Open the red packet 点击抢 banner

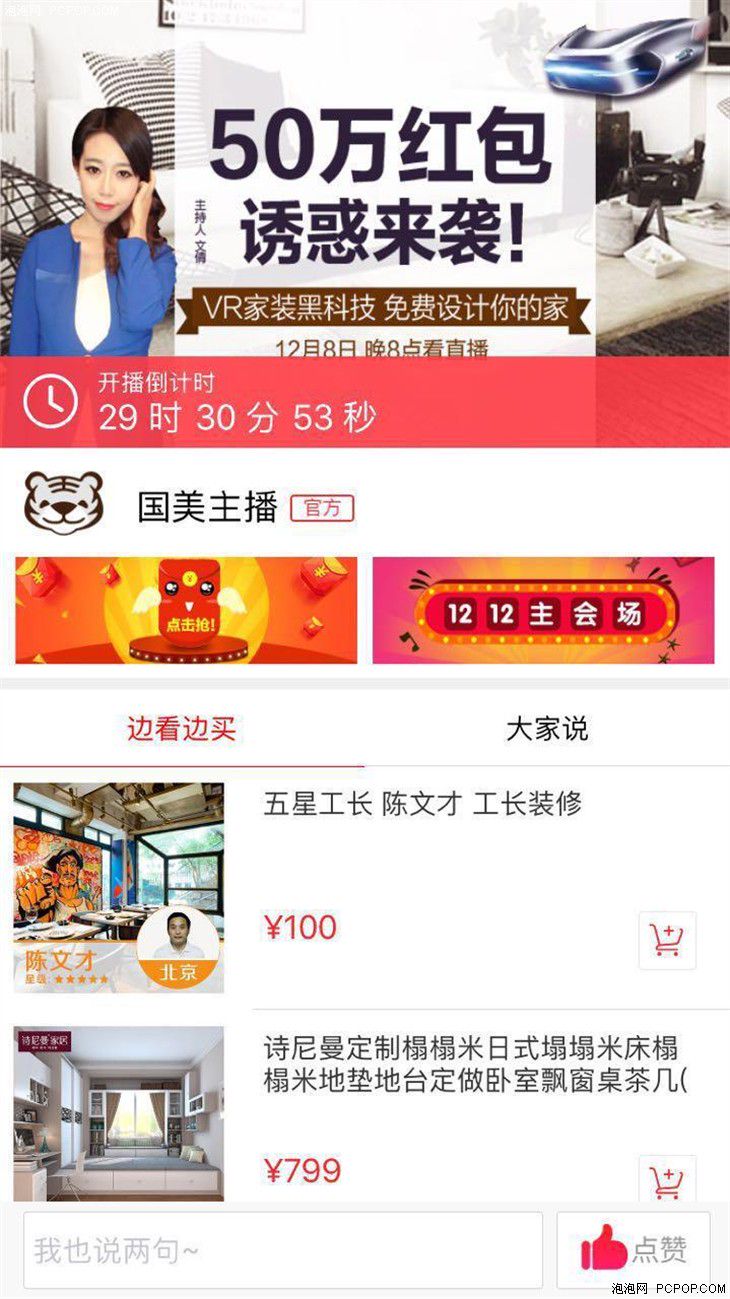pos(186,610)
